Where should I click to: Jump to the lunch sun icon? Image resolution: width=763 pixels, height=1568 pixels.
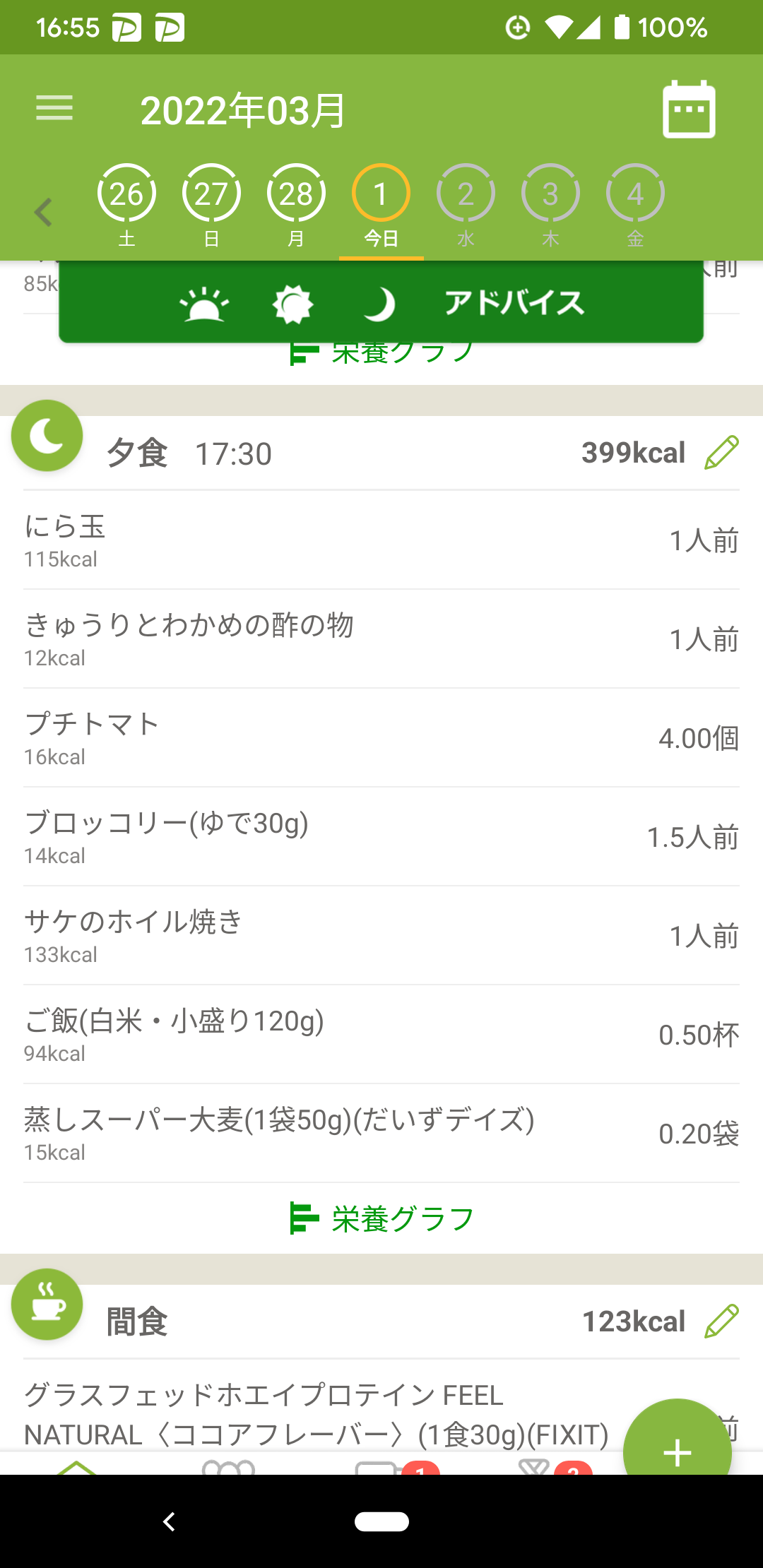coord(292,304)
